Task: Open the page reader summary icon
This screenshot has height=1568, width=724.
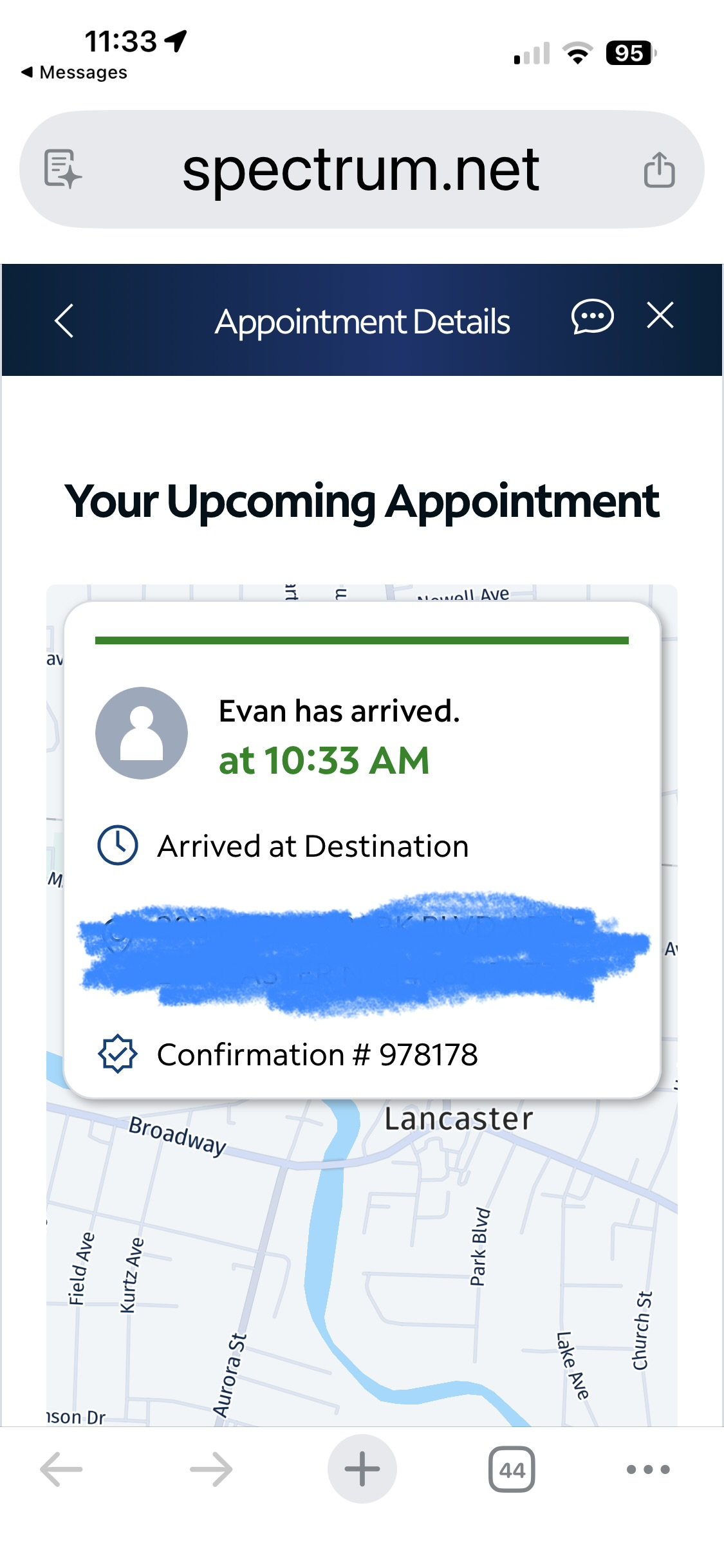Action: click(62, 169)
